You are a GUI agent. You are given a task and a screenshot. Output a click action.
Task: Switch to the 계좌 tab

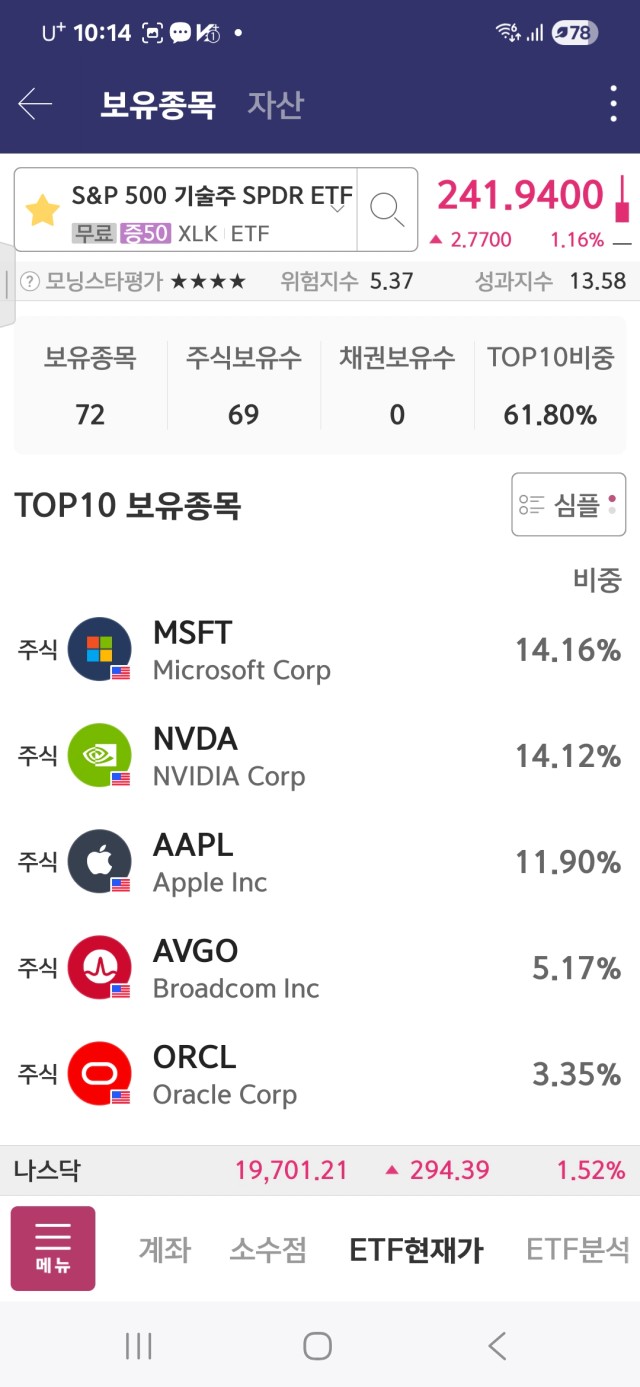coord(164,1249)
